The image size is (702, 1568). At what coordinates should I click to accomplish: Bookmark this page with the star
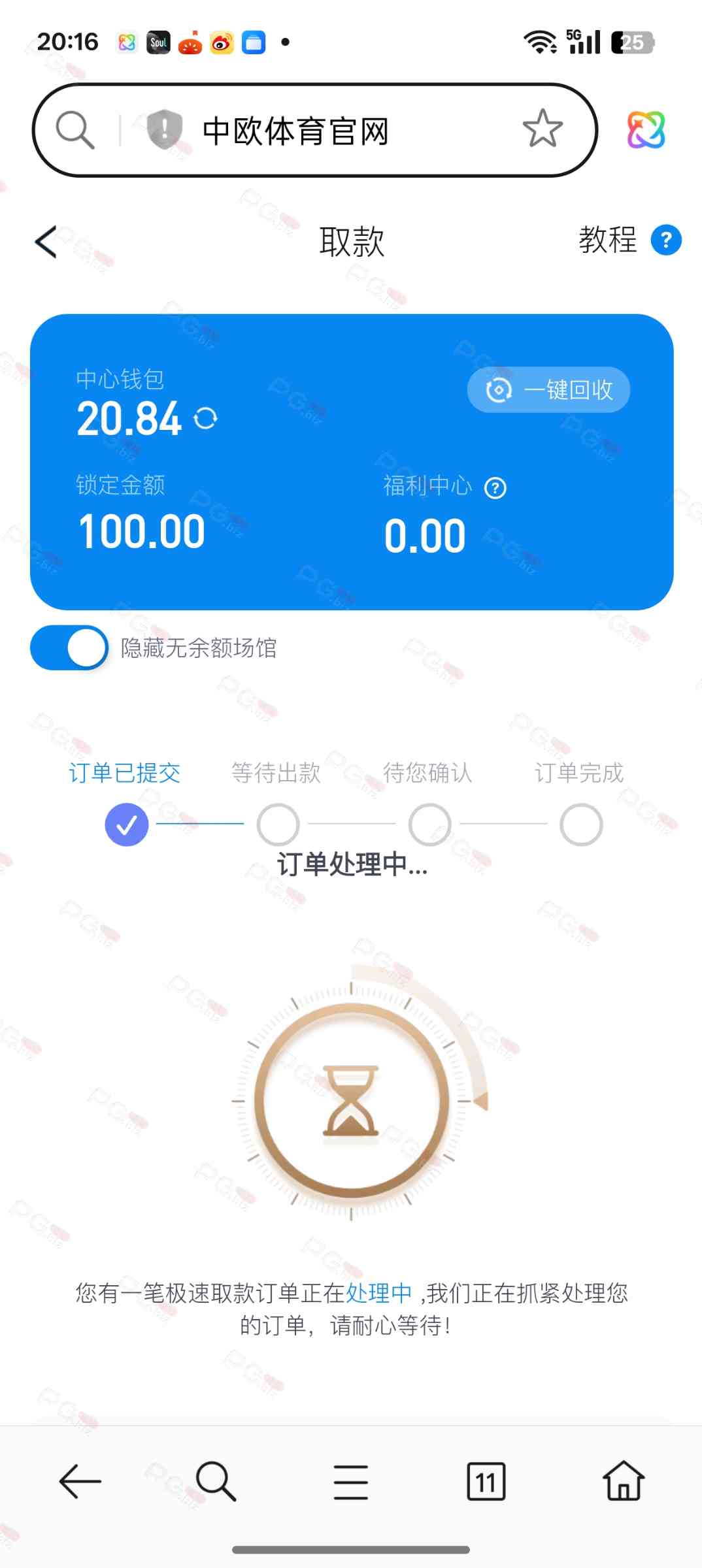point(542,129)
